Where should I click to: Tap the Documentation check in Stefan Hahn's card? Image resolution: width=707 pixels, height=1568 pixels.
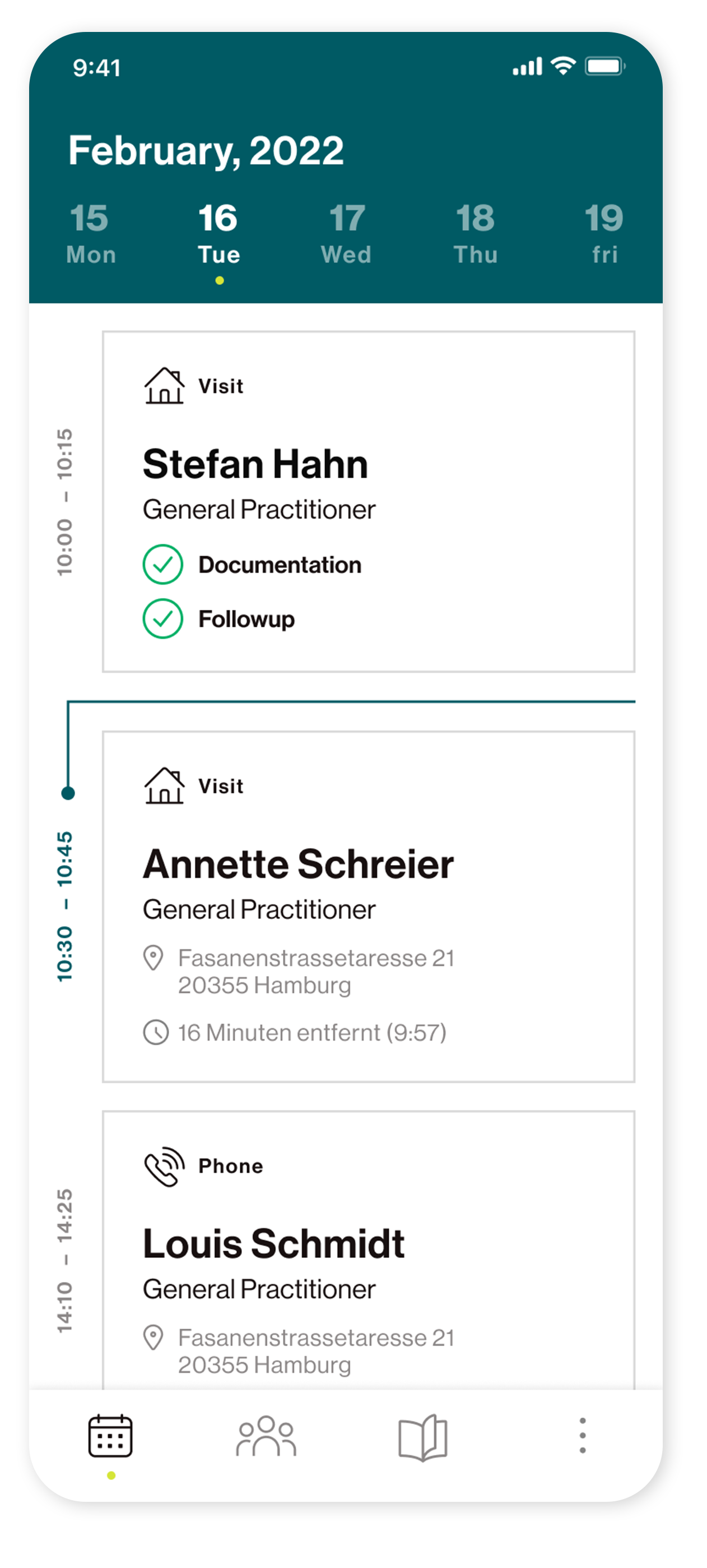163,565
